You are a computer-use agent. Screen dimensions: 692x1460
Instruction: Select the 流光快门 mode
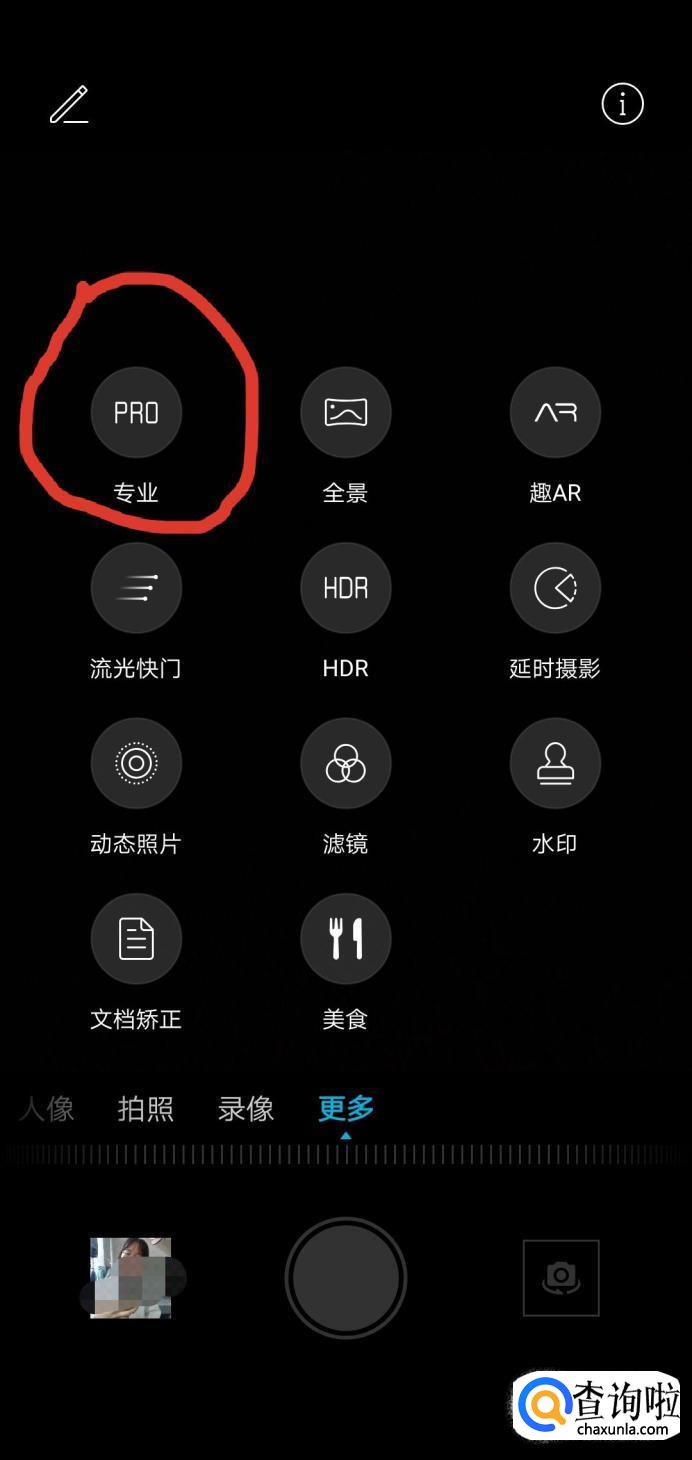click(x=136, y=588)
